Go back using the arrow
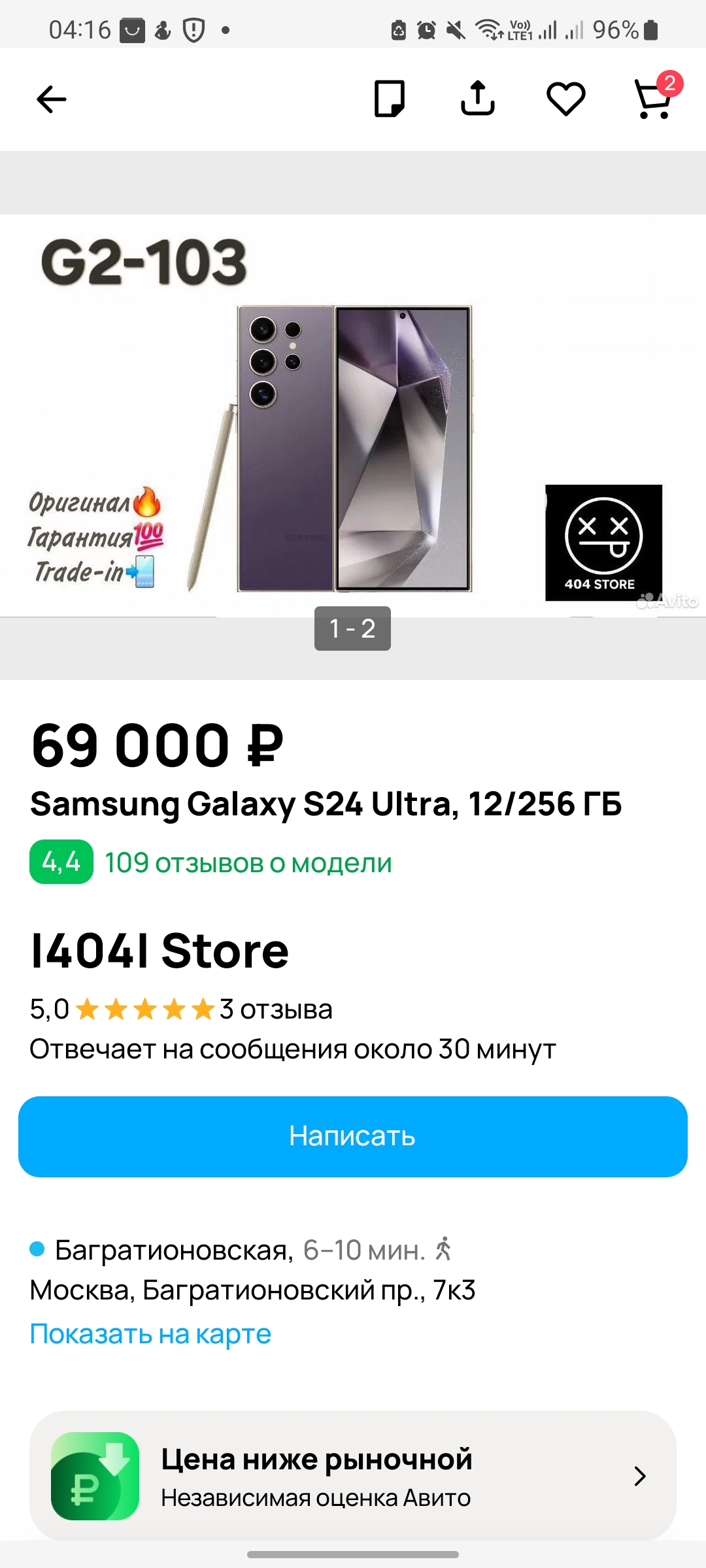 (52, 99)
